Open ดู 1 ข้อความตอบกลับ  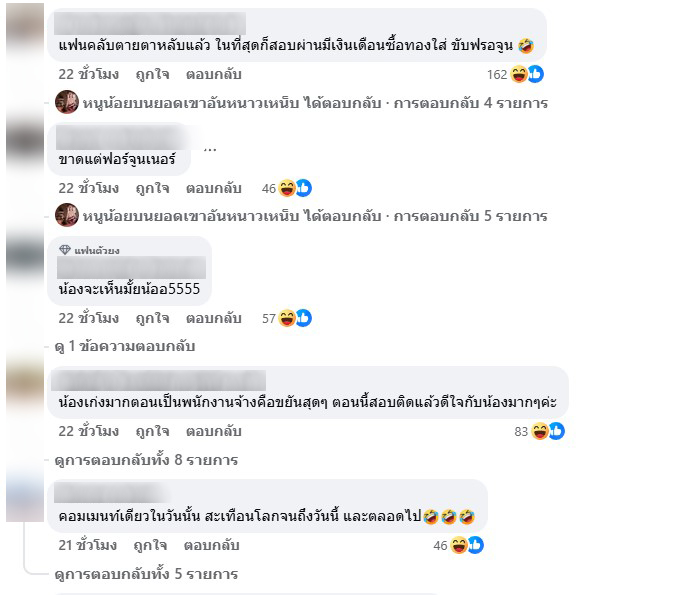(x=125, y=346)
